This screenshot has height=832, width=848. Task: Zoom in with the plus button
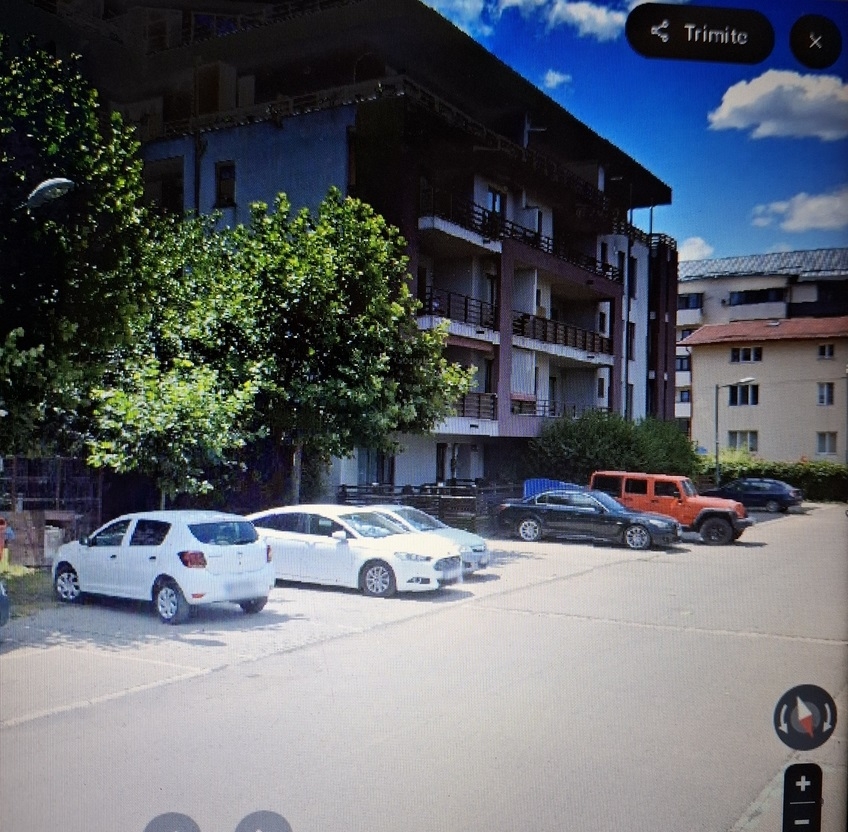pyautogui.click(x=802, y=784)
